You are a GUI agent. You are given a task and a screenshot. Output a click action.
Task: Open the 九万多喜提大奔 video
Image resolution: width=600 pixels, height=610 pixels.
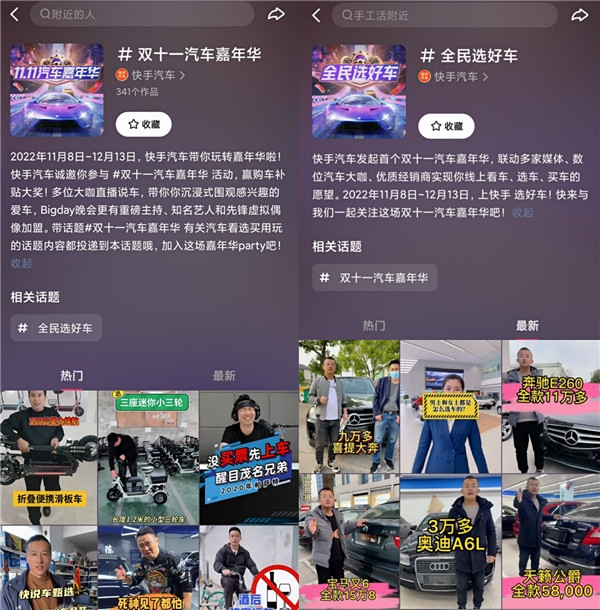tap(349, 405)
